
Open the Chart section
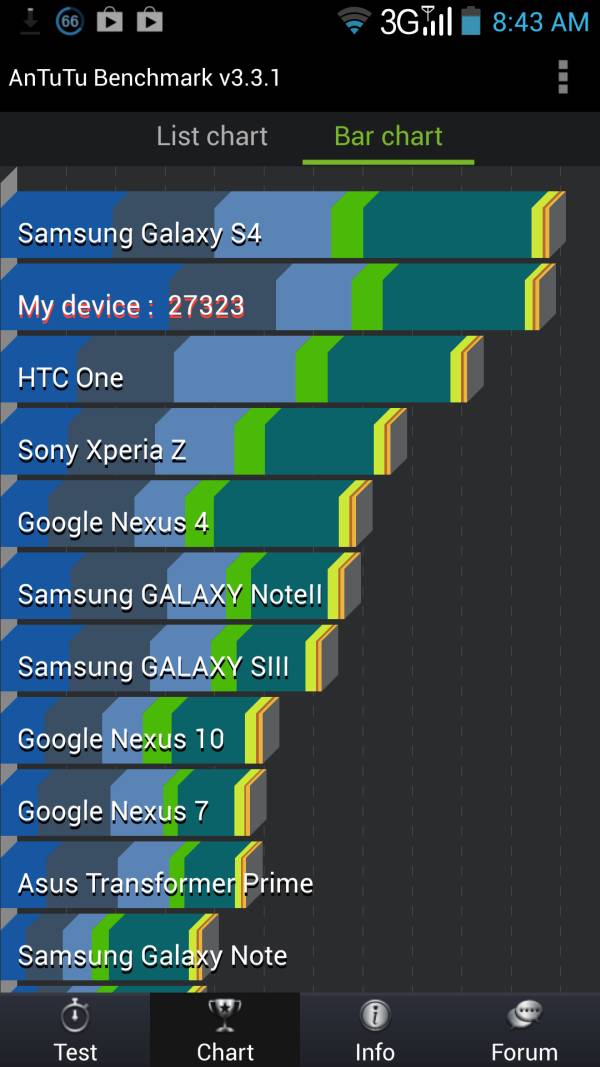(x=225, y=1030)
